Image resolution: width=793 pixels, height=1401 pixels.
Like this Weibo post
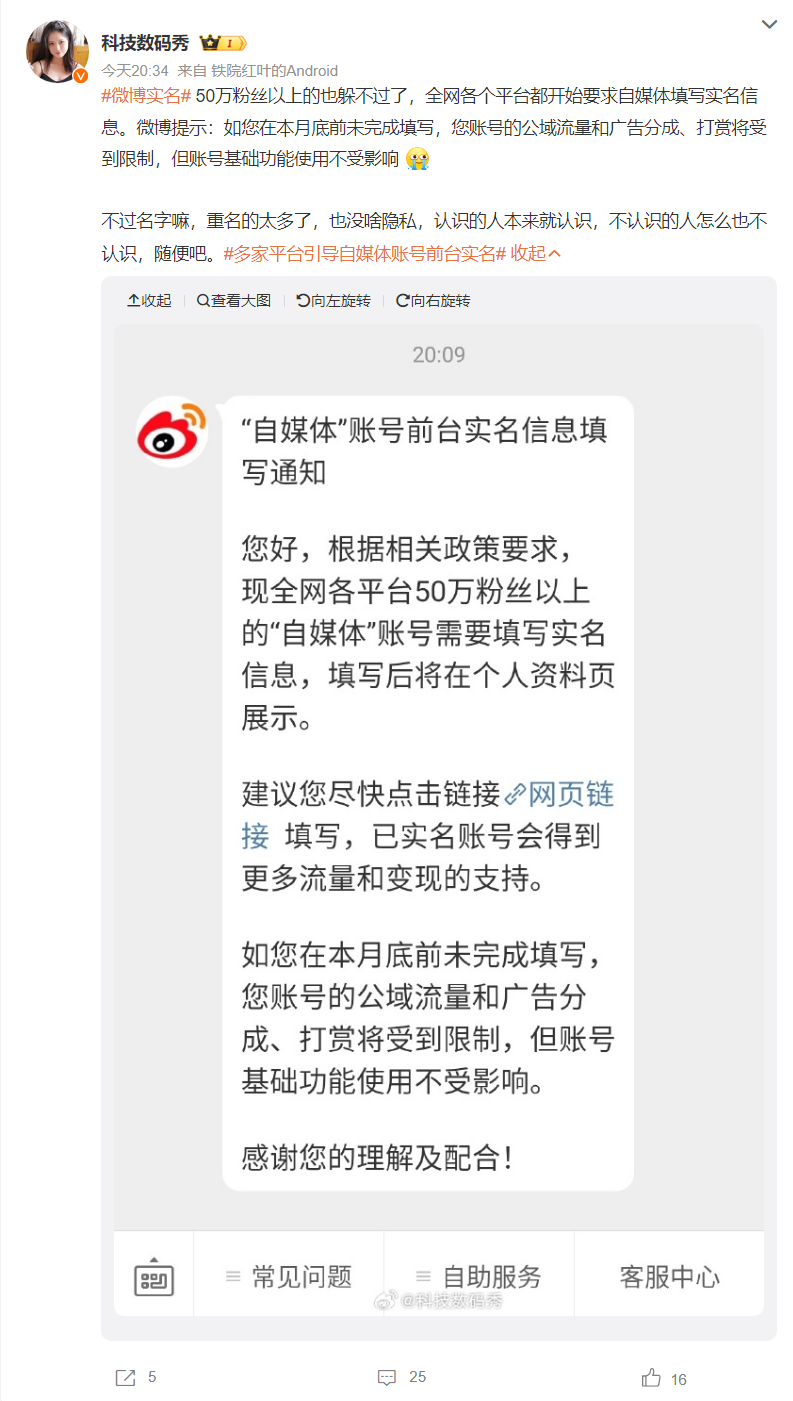click(664, 1378)
